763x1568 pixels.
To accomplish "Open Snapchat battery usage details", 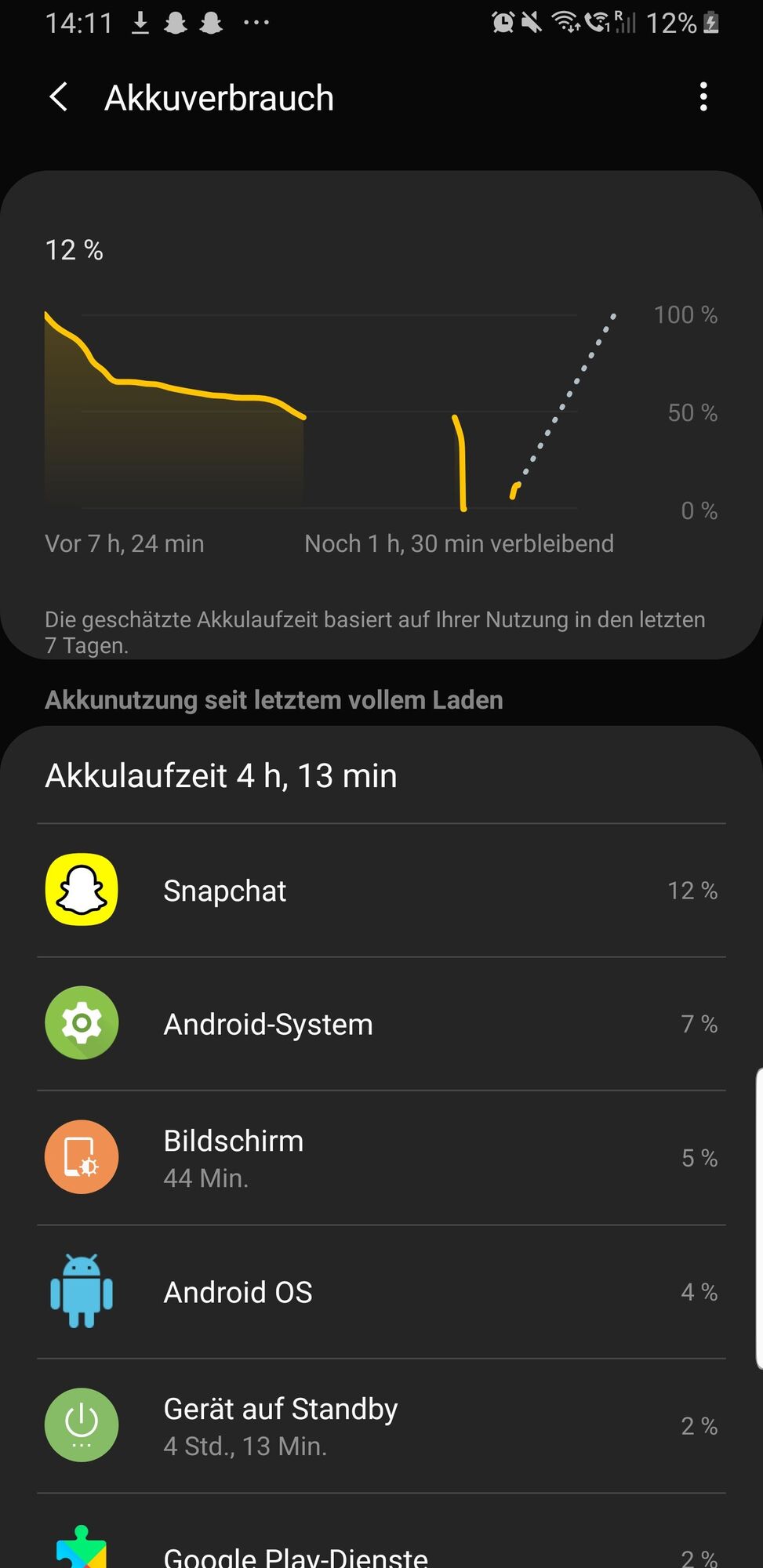I will pos(381,891).
